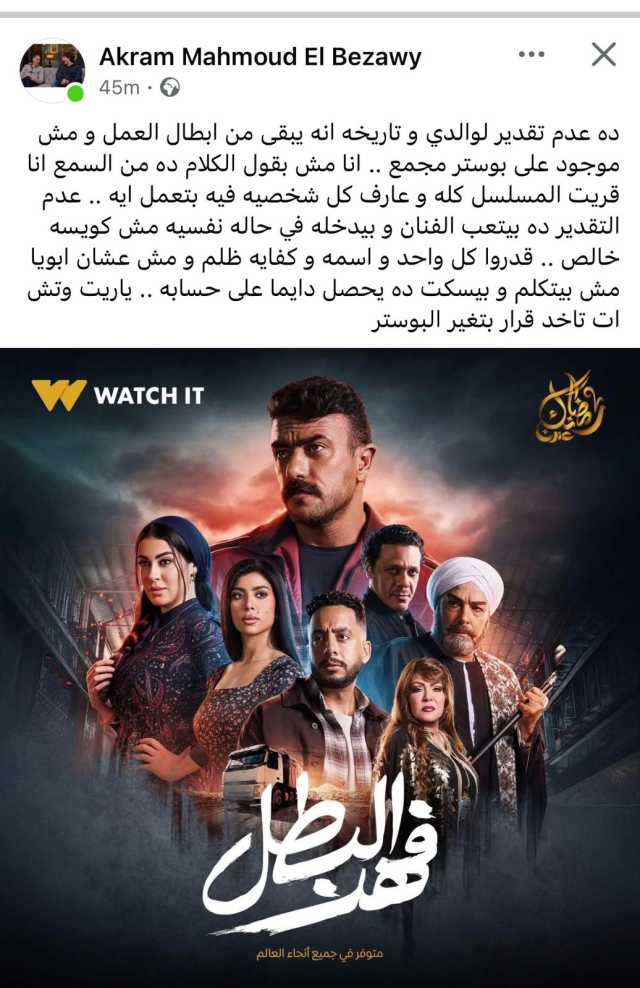Open the series poster image in the post

(320, 667)
